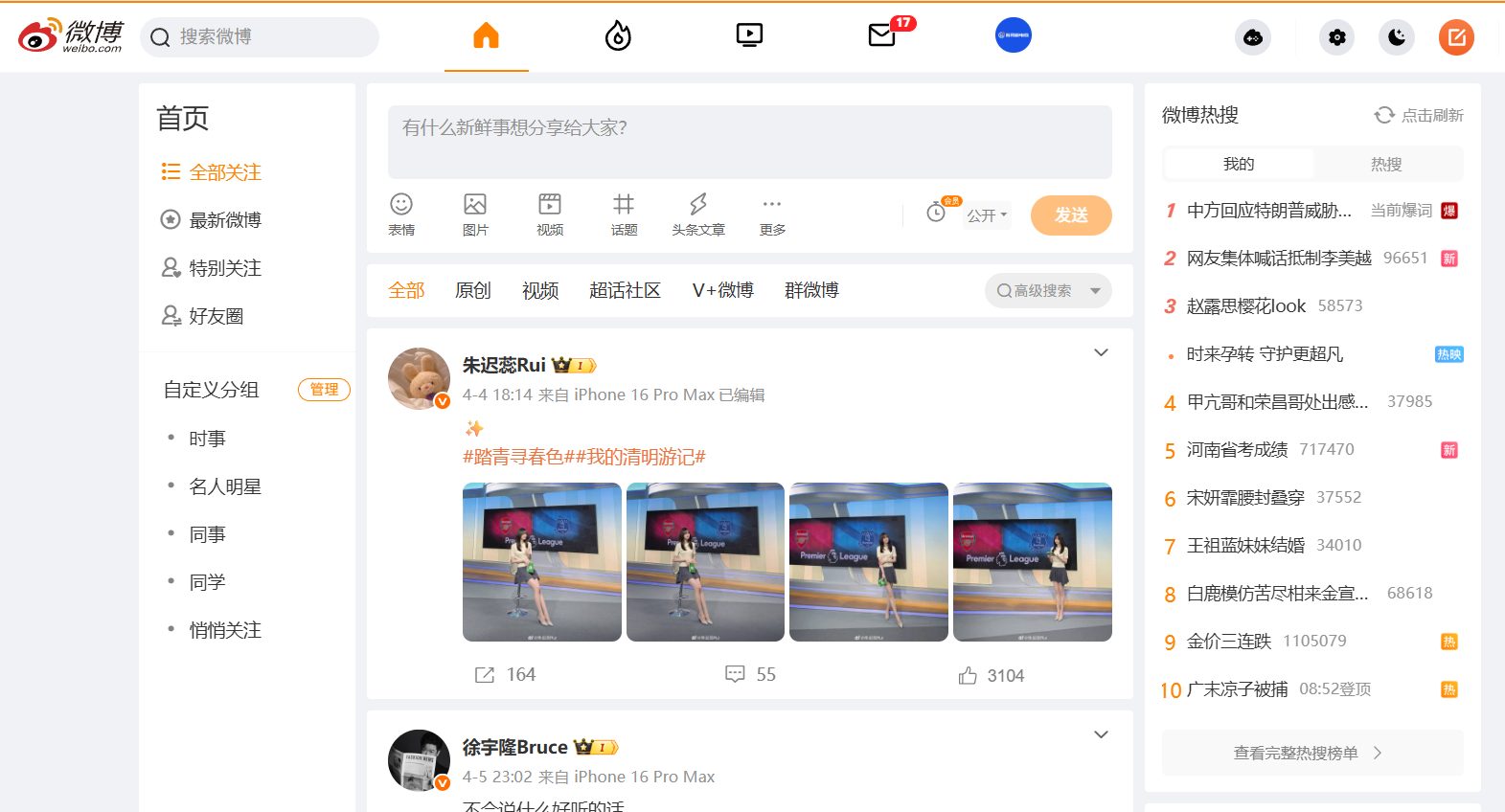
Task: Select 最新微博 in the left sidebar
Action: pyautogui.click(x=224, y=220)
